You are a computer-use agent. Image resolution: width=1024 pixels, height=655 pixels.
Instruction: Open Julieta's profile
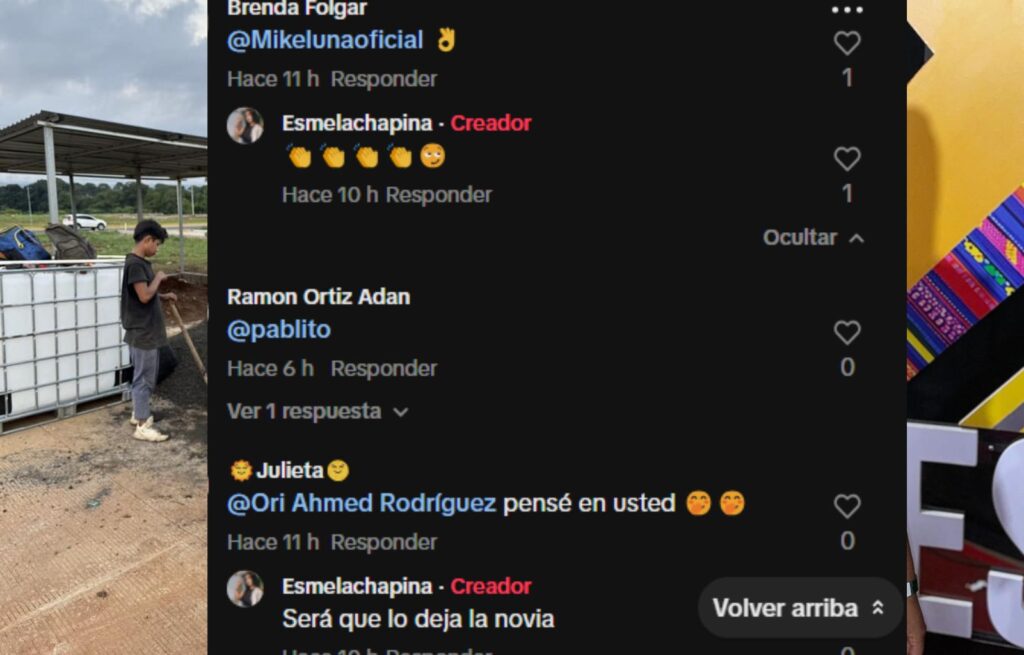coord(290,471)
